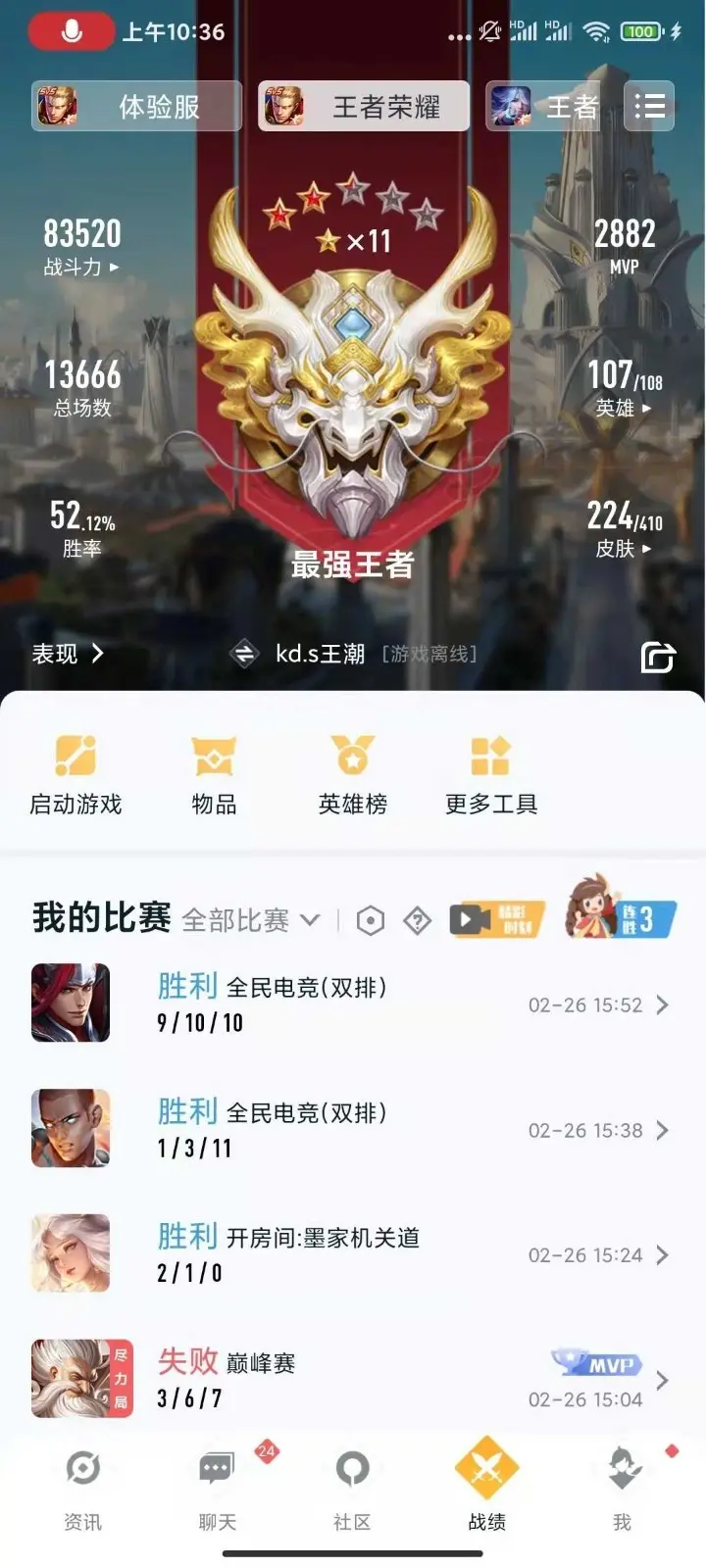View owned 英雄 list
The image size is (706, 1568).
tap(625, 387)
